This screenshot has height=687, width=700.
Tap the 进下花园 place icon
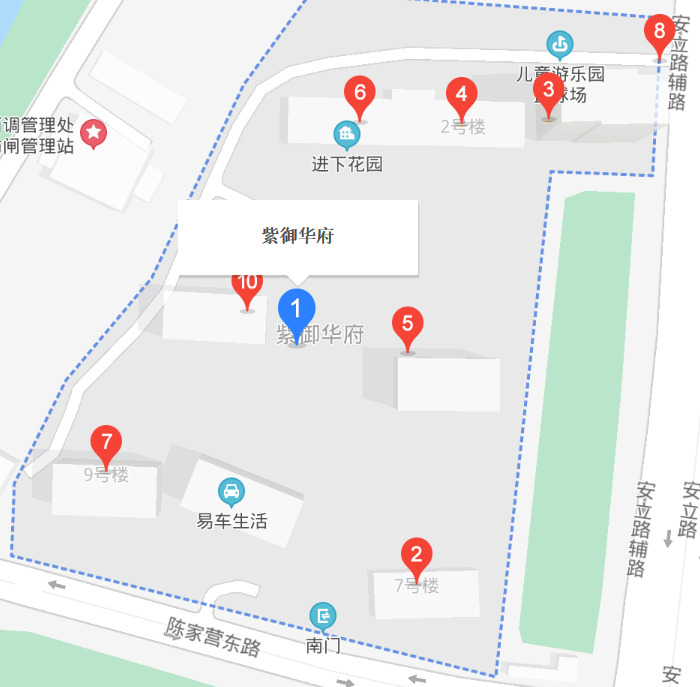[346, 133]
